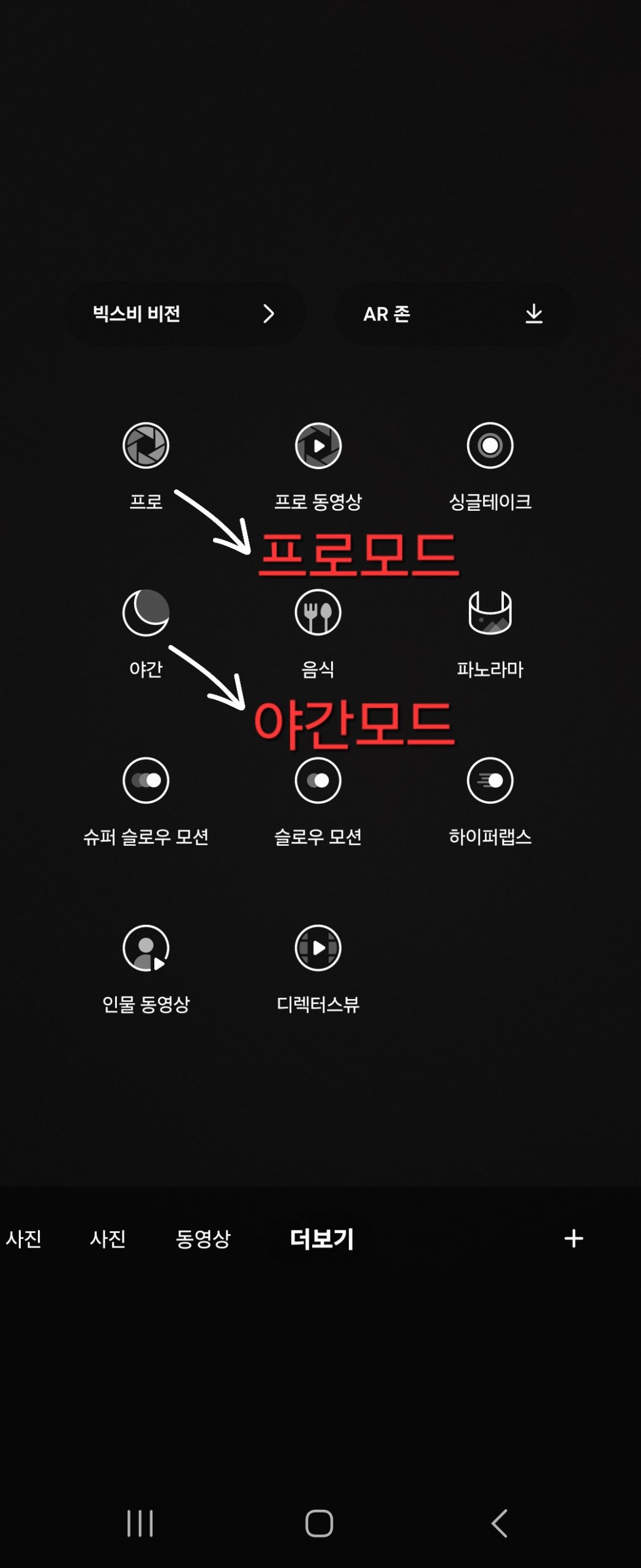
Task: Launch Director's View (디렉터스뷰) mode
Action: point(318,948)
